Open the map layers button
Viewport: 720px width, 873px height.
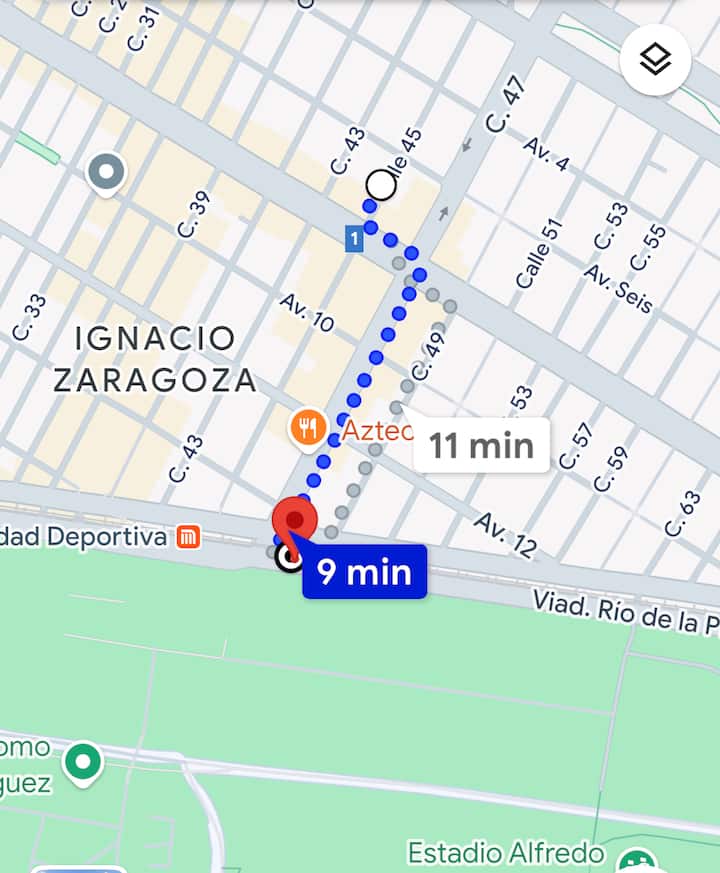coord(655,60)
